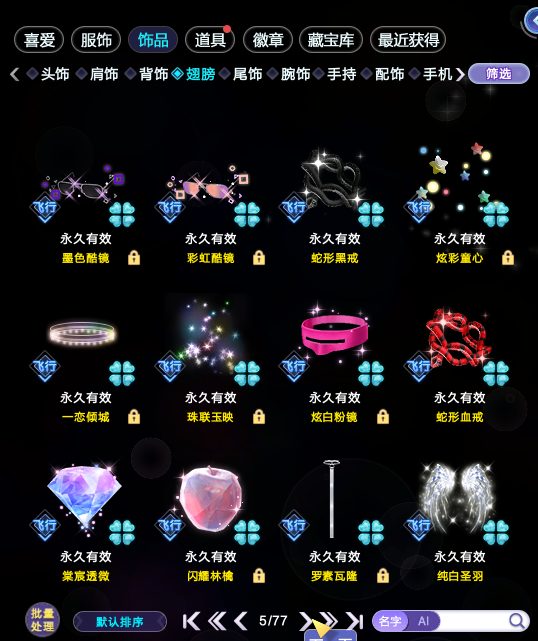
Task: Open the 默认排序 sort dropdown
Action: tap(120, 622)
